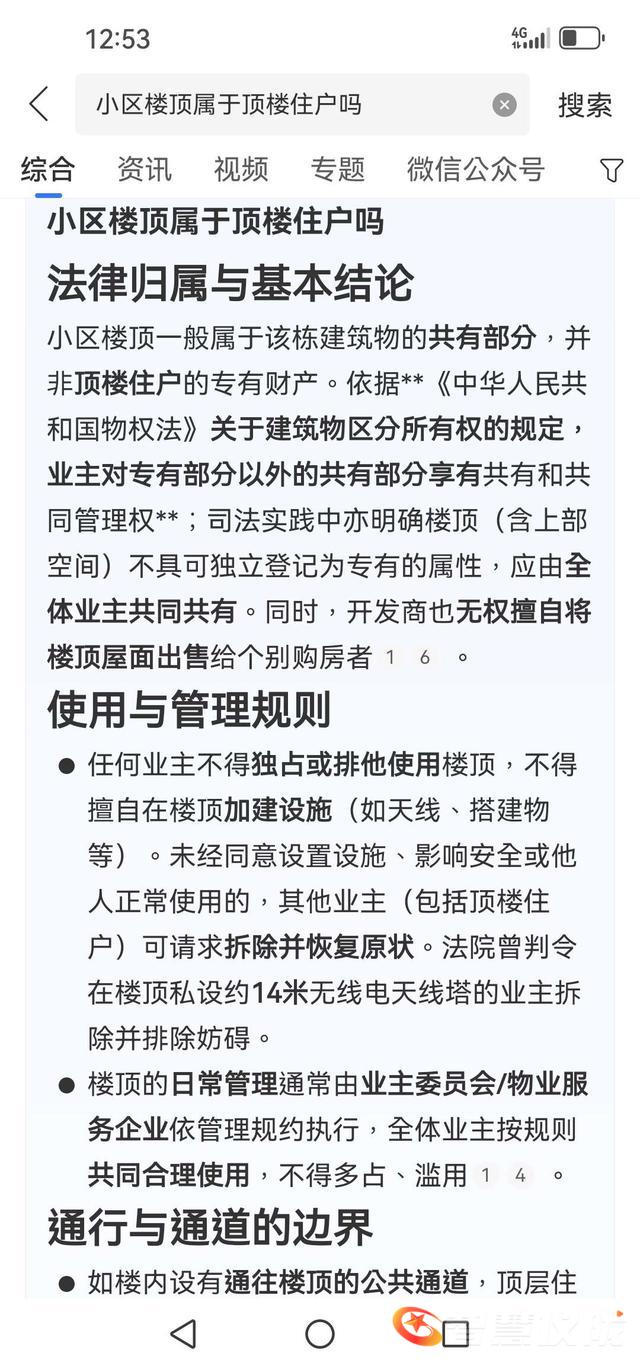640x1369 pixels.
Task: Open the filter funnel icon
Action: (611, 170)
